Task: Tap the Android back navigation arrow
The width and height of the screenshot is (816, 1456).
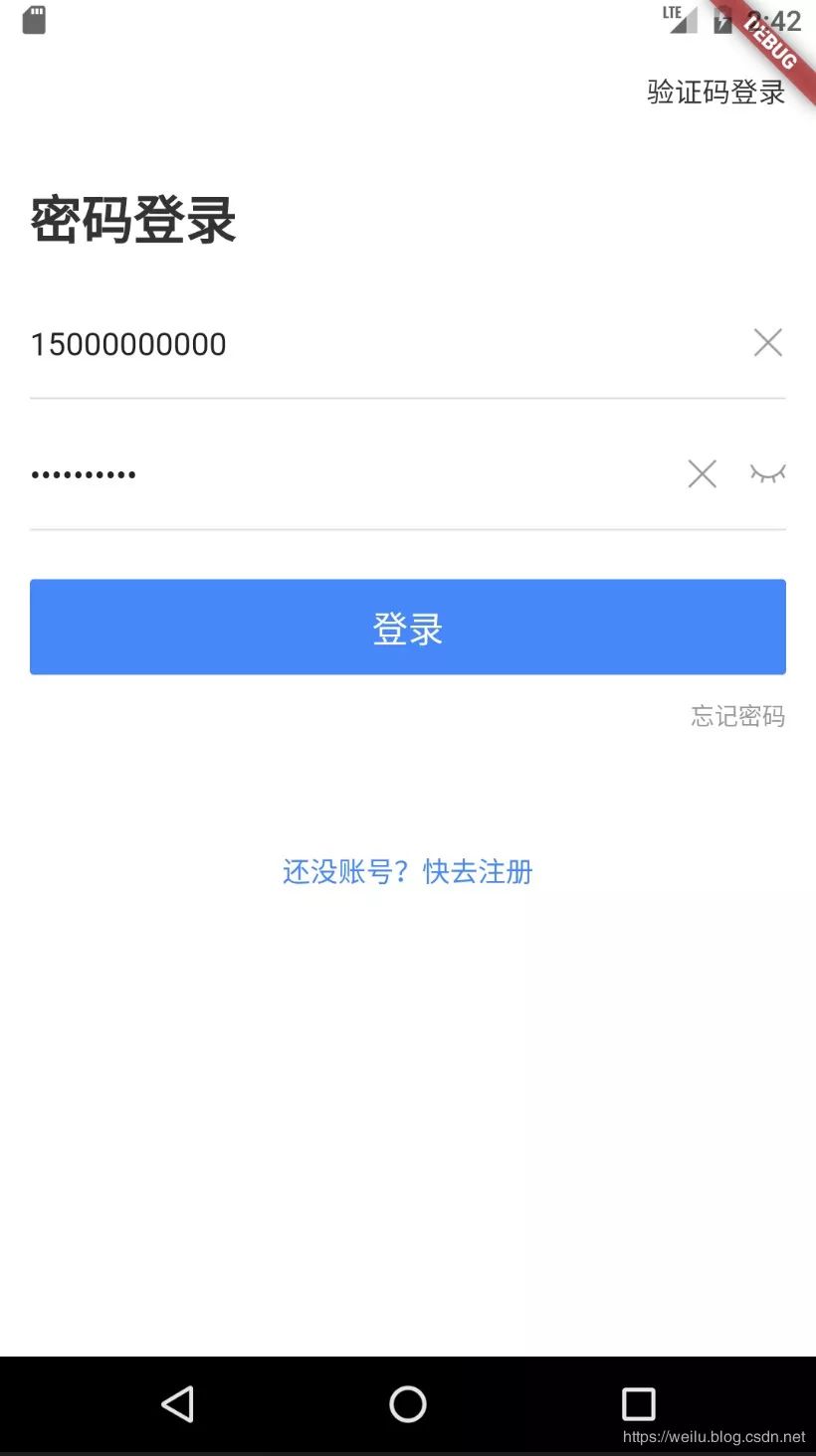Action: [x=178, y=1404]
